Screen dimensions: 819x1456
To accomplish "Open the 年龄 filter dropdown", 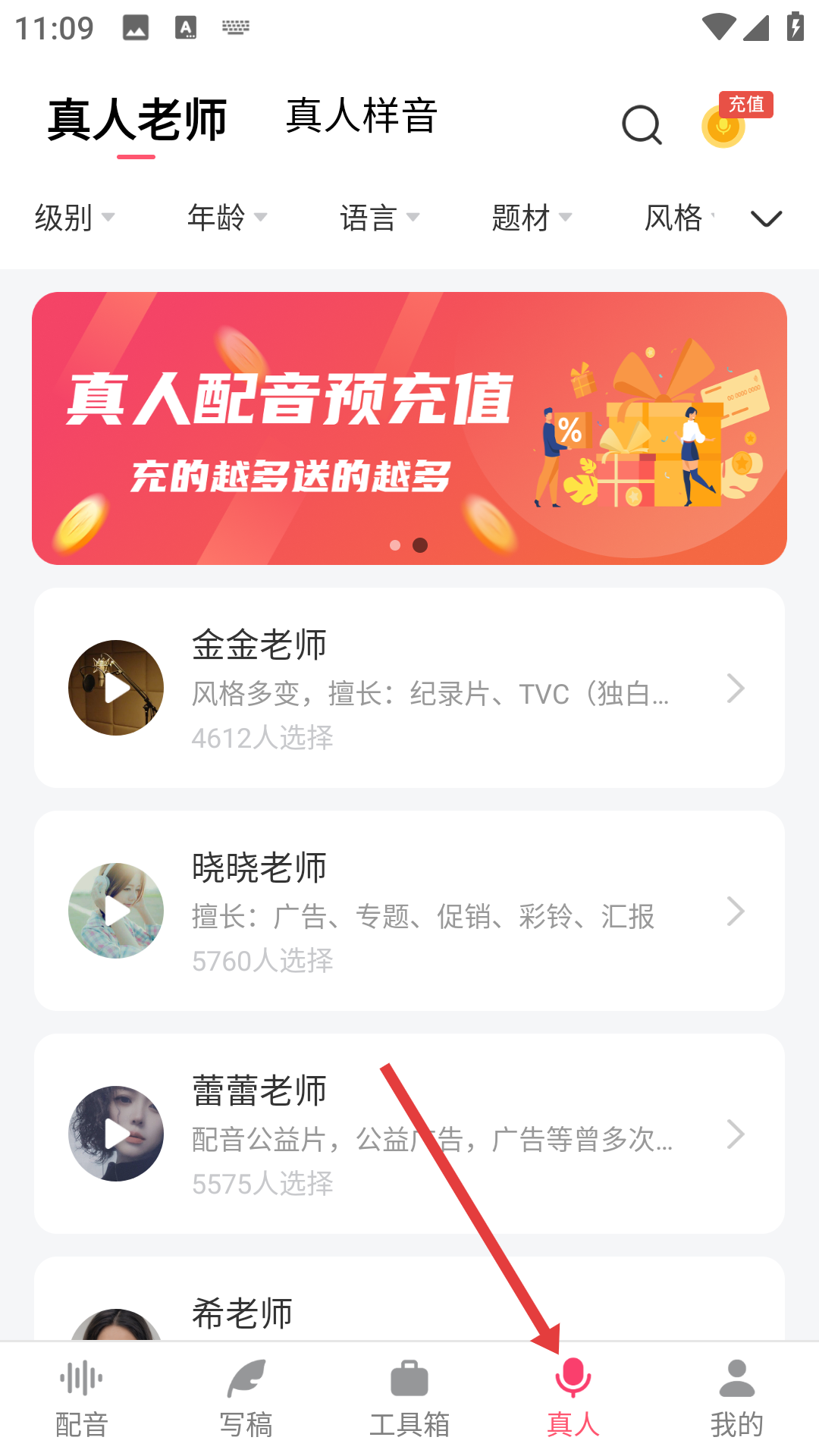I will (227, 218).
